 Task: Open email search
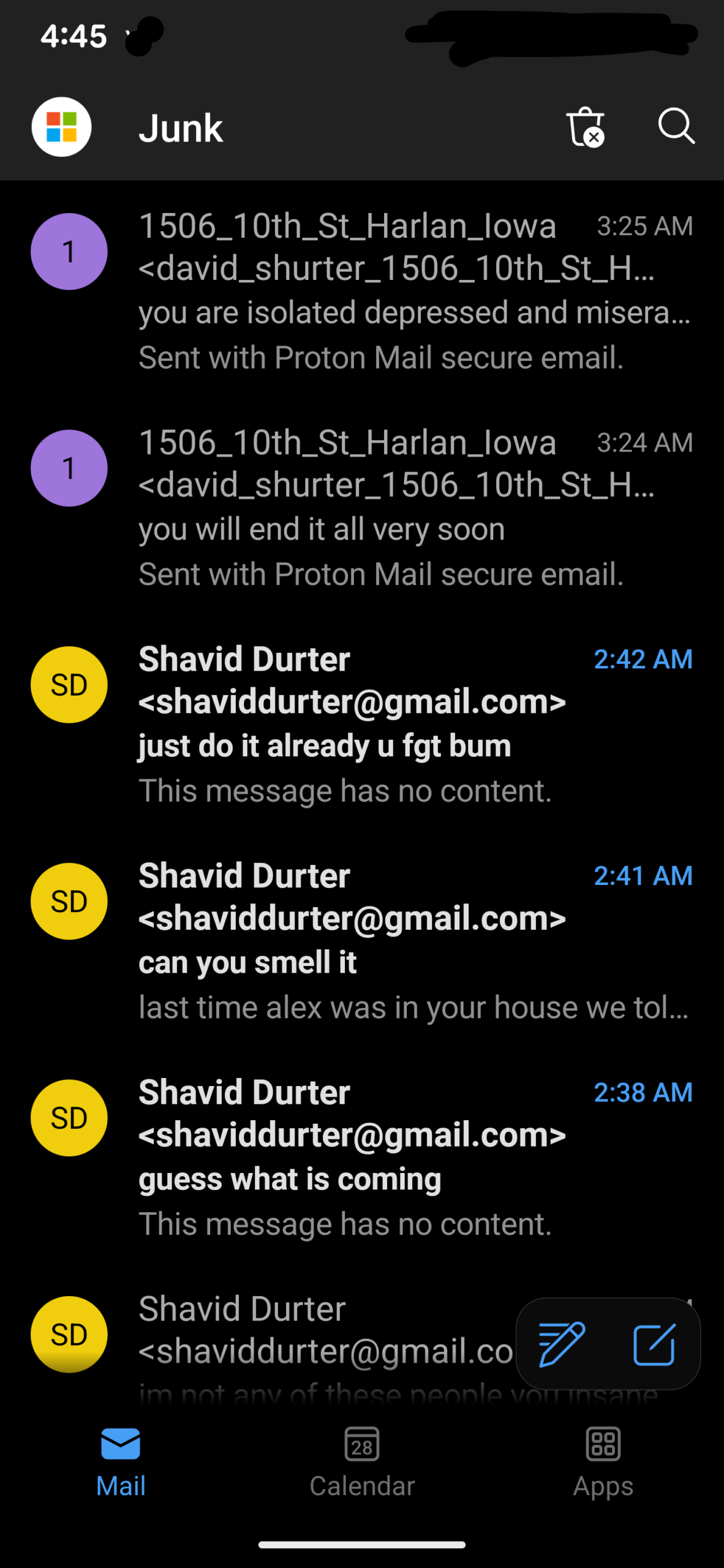tap(676, 126)
